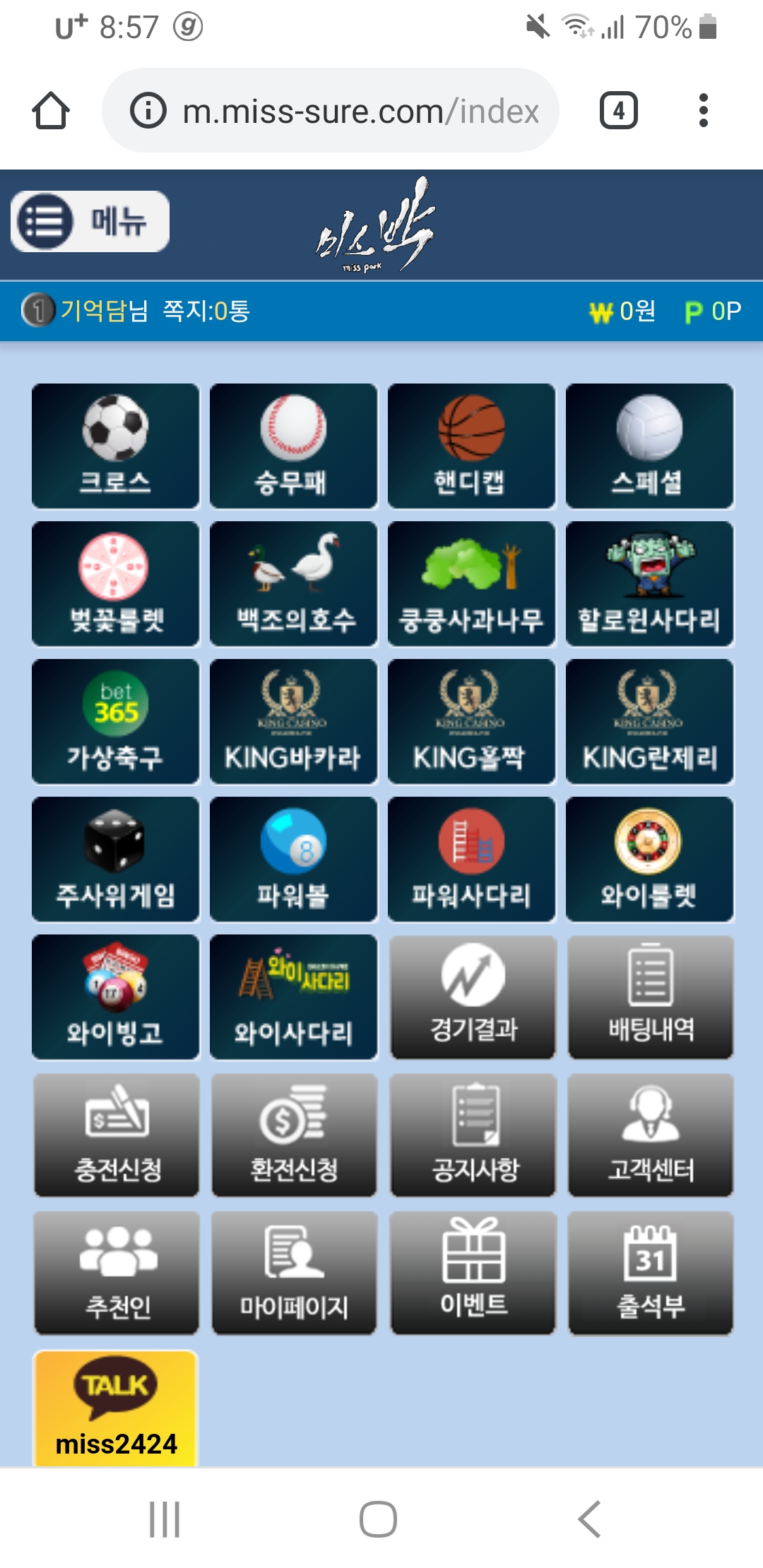Select the 승무패 baseball tile
Image resolution: width=763 pixels, height=1568 pixels.
pyautogui.click(x=293, y=446)
